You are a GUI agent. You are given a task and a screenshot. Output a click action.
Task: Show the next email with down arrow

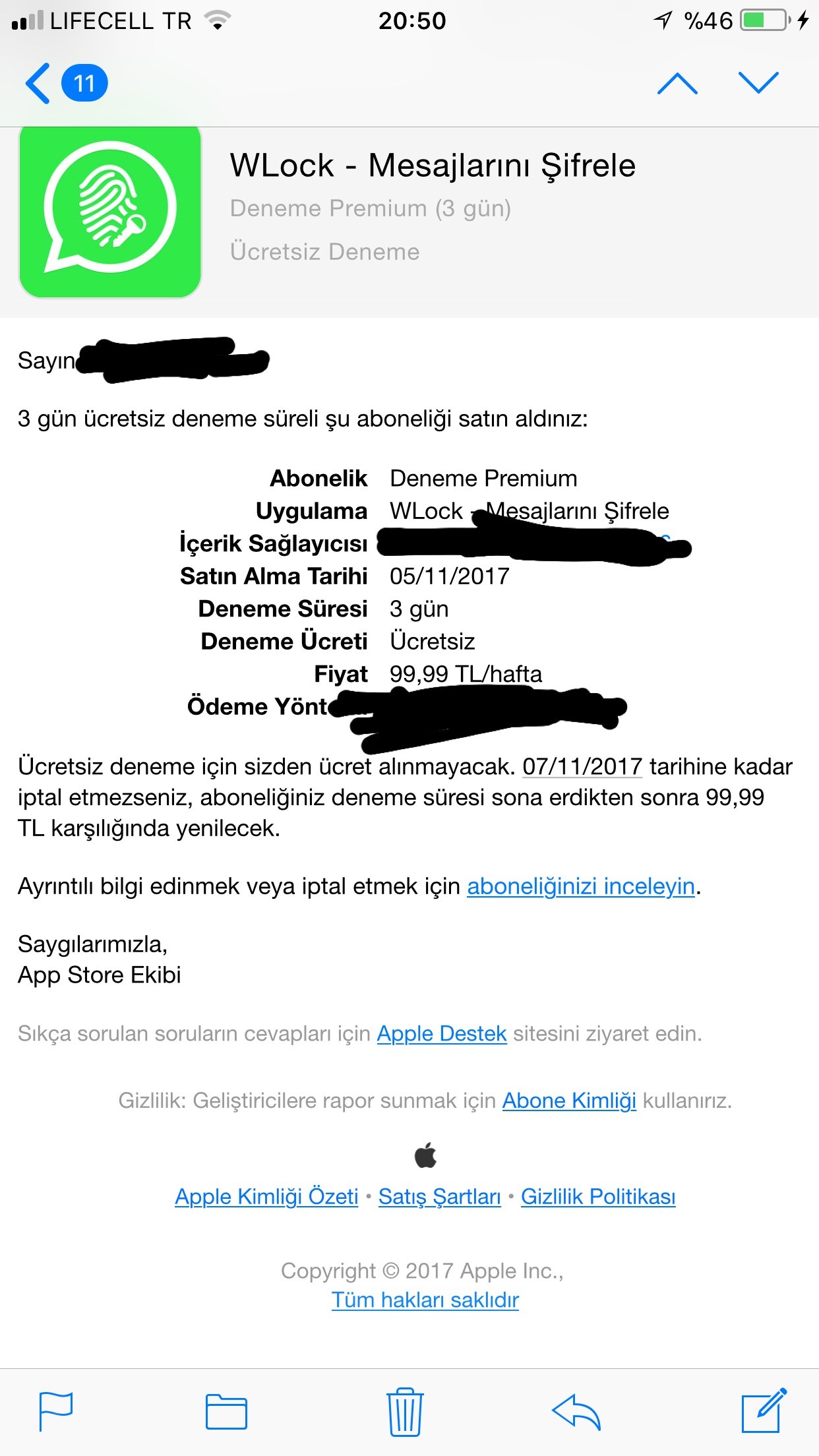pos(758,84)
